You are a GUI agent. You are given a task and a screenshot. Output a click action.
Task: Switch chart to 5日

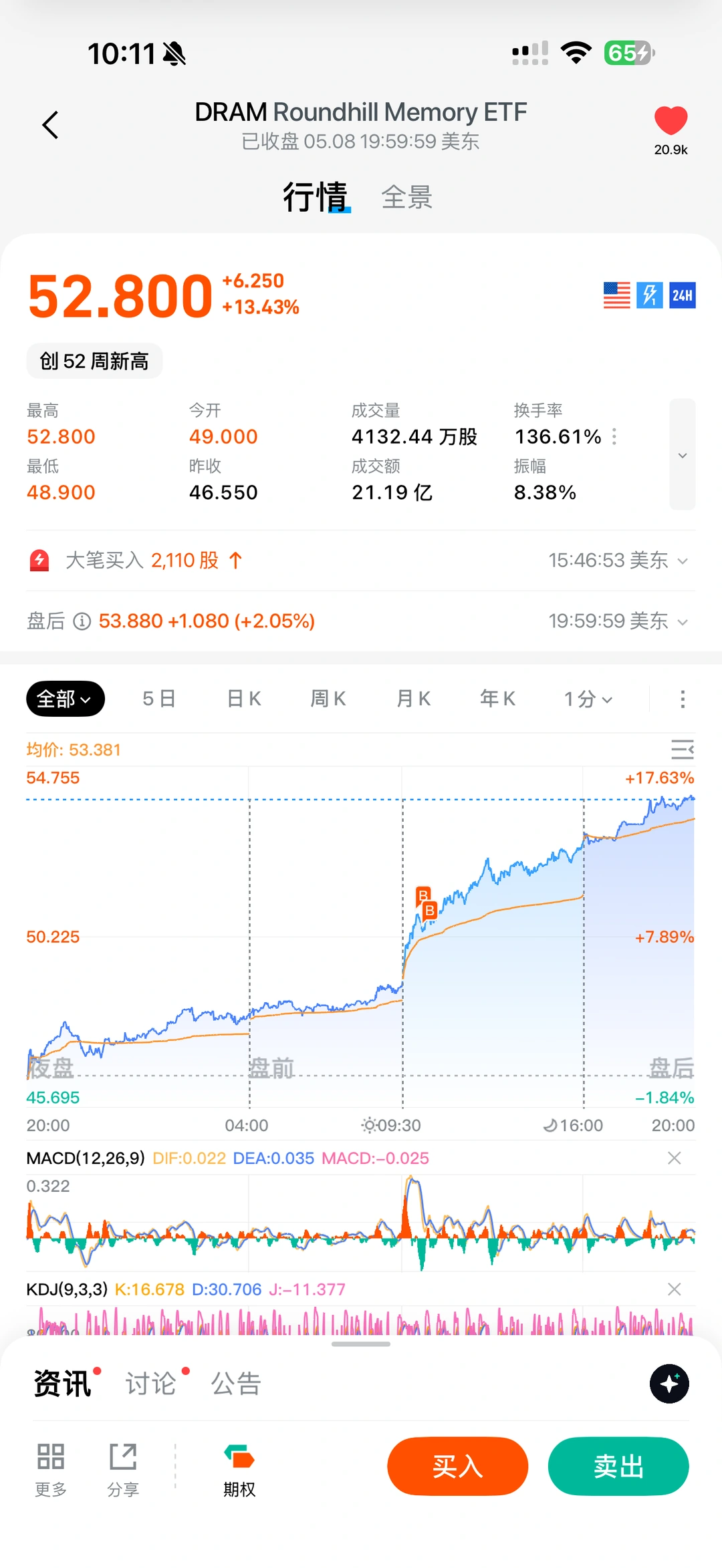click(159, 699)
